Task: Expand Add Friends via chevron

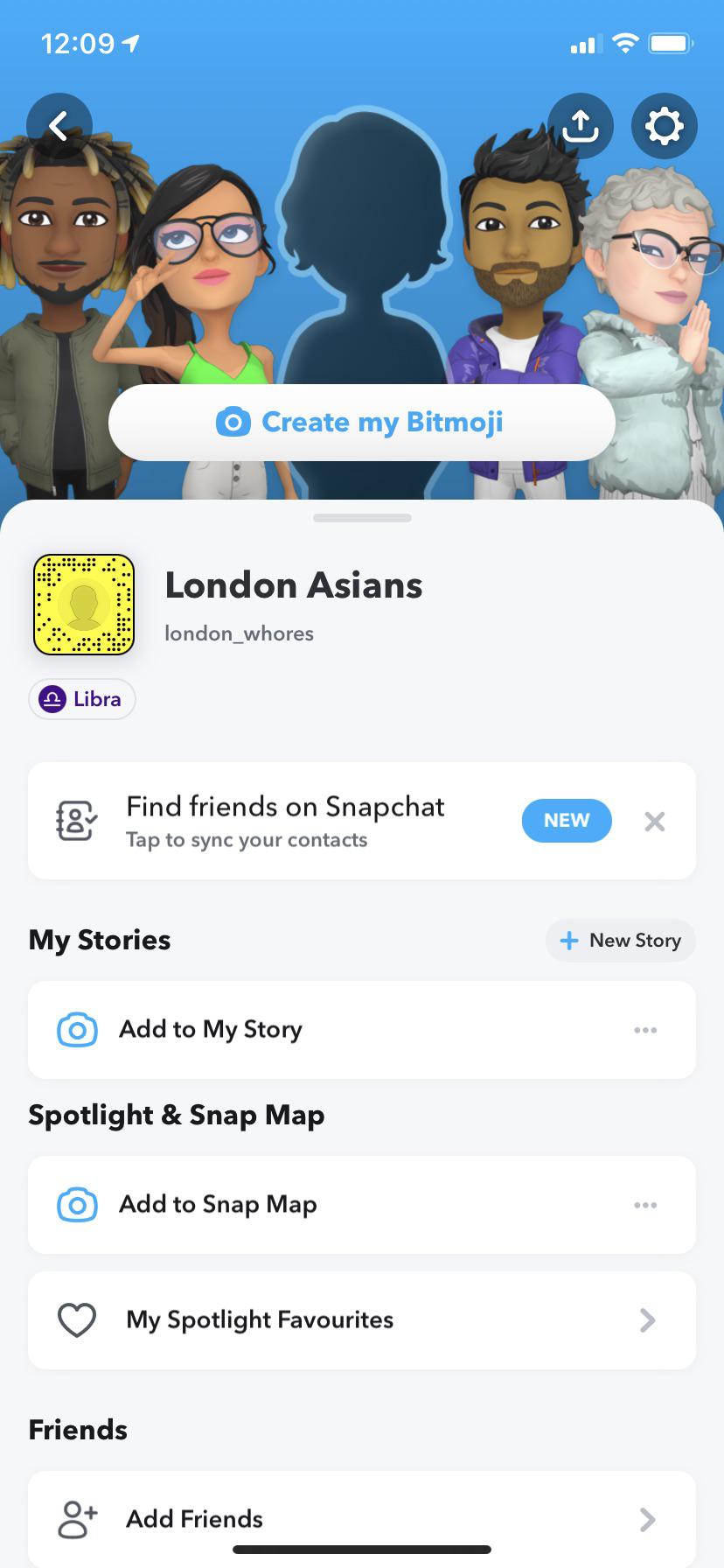Action: (x=645, y=1519)
